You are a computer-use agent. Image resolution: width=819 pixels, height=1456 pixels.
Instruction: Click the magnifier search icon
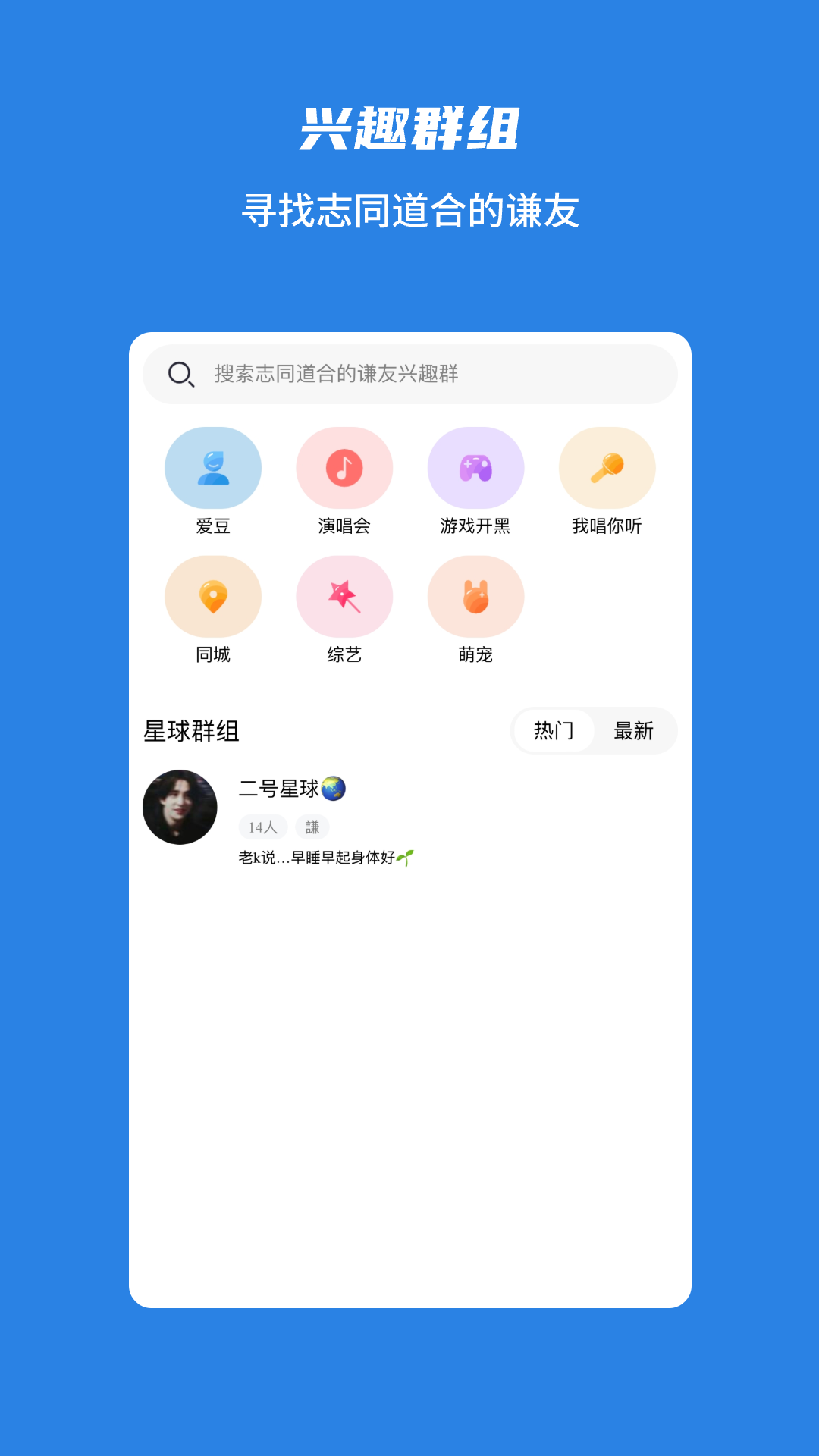pos(180,374)
